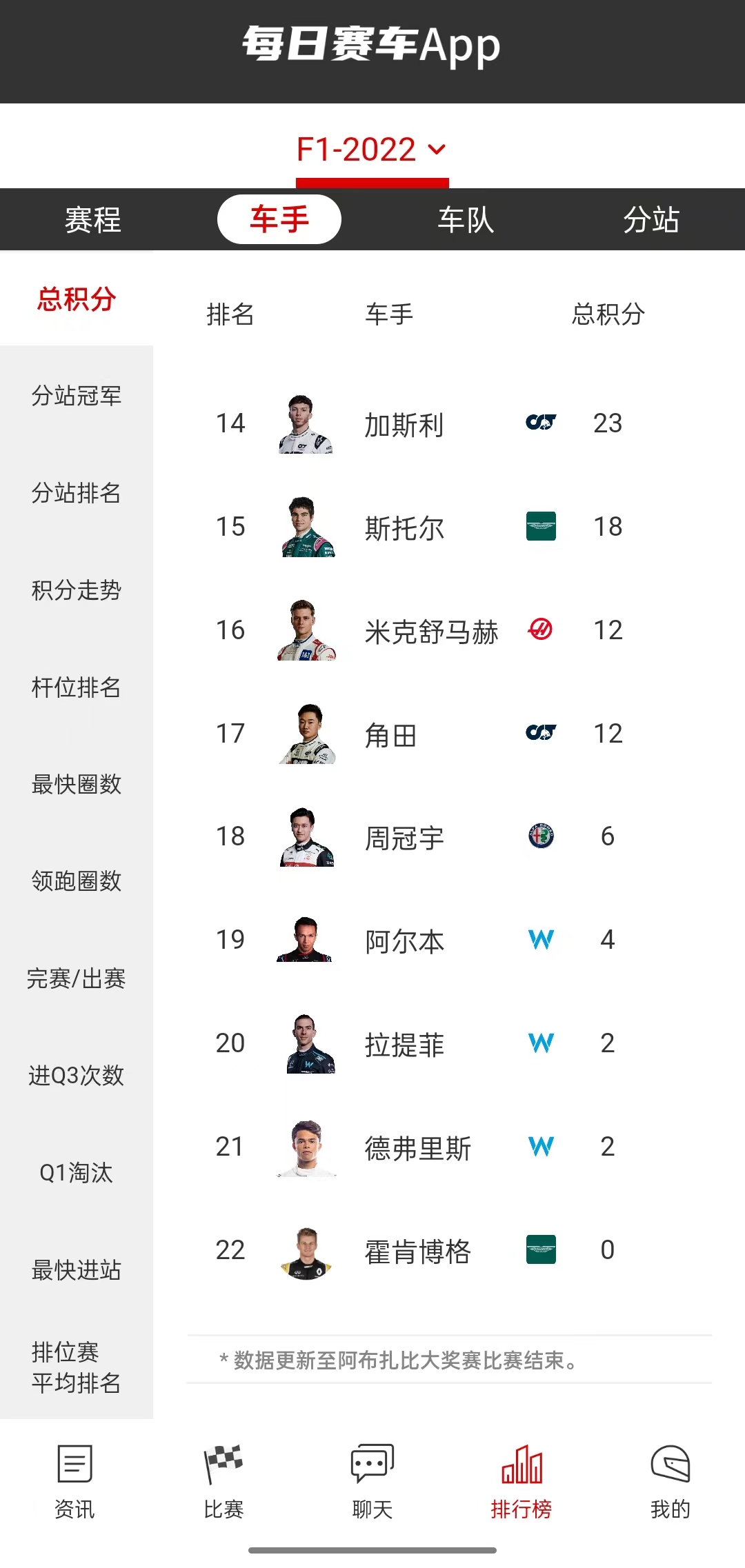Screen dimensions: 745x1568
Task: Select 积分走势 in the side menu
Action: 77,590
